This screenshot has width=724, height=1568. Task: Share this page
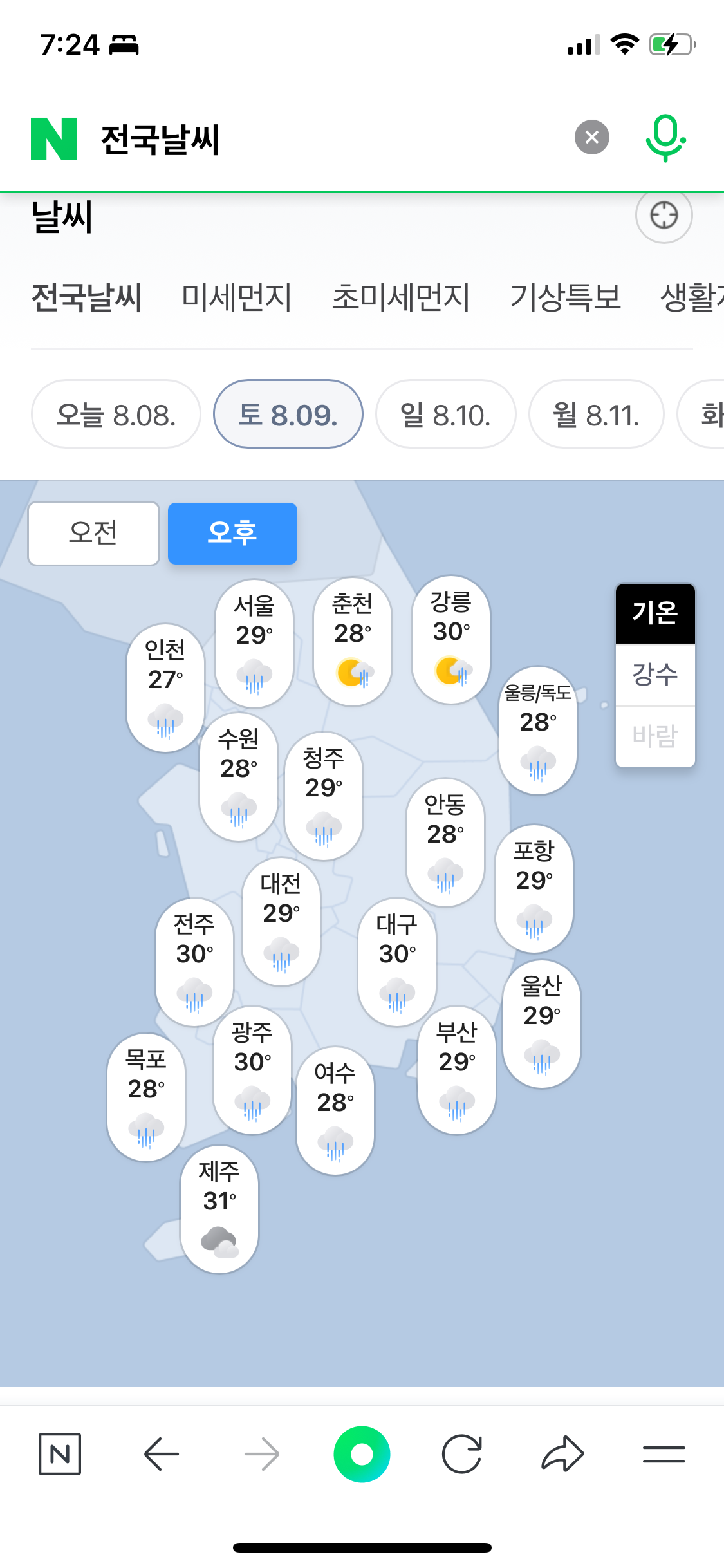click(562, 1453)
